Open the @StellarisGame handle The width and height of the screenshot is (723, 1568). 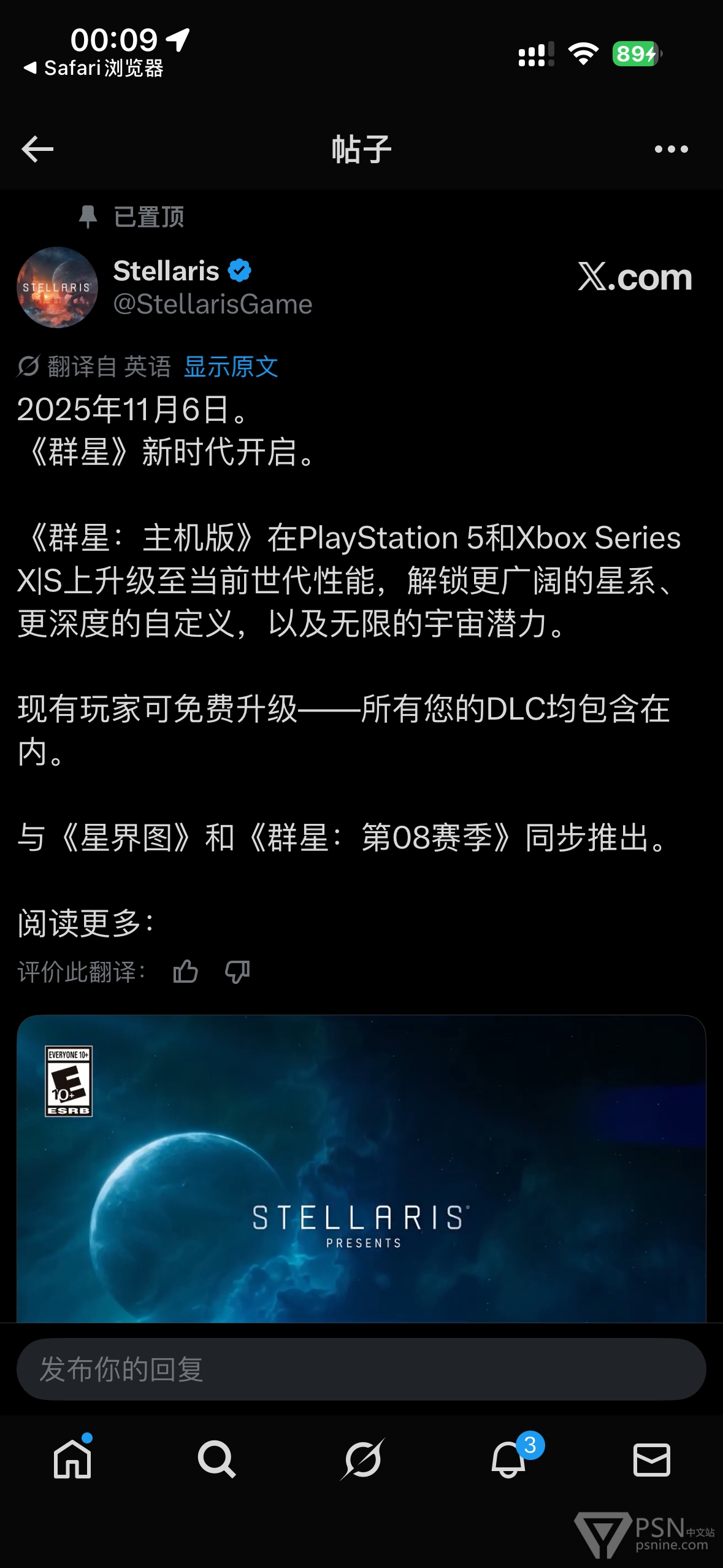click(213, 304)
